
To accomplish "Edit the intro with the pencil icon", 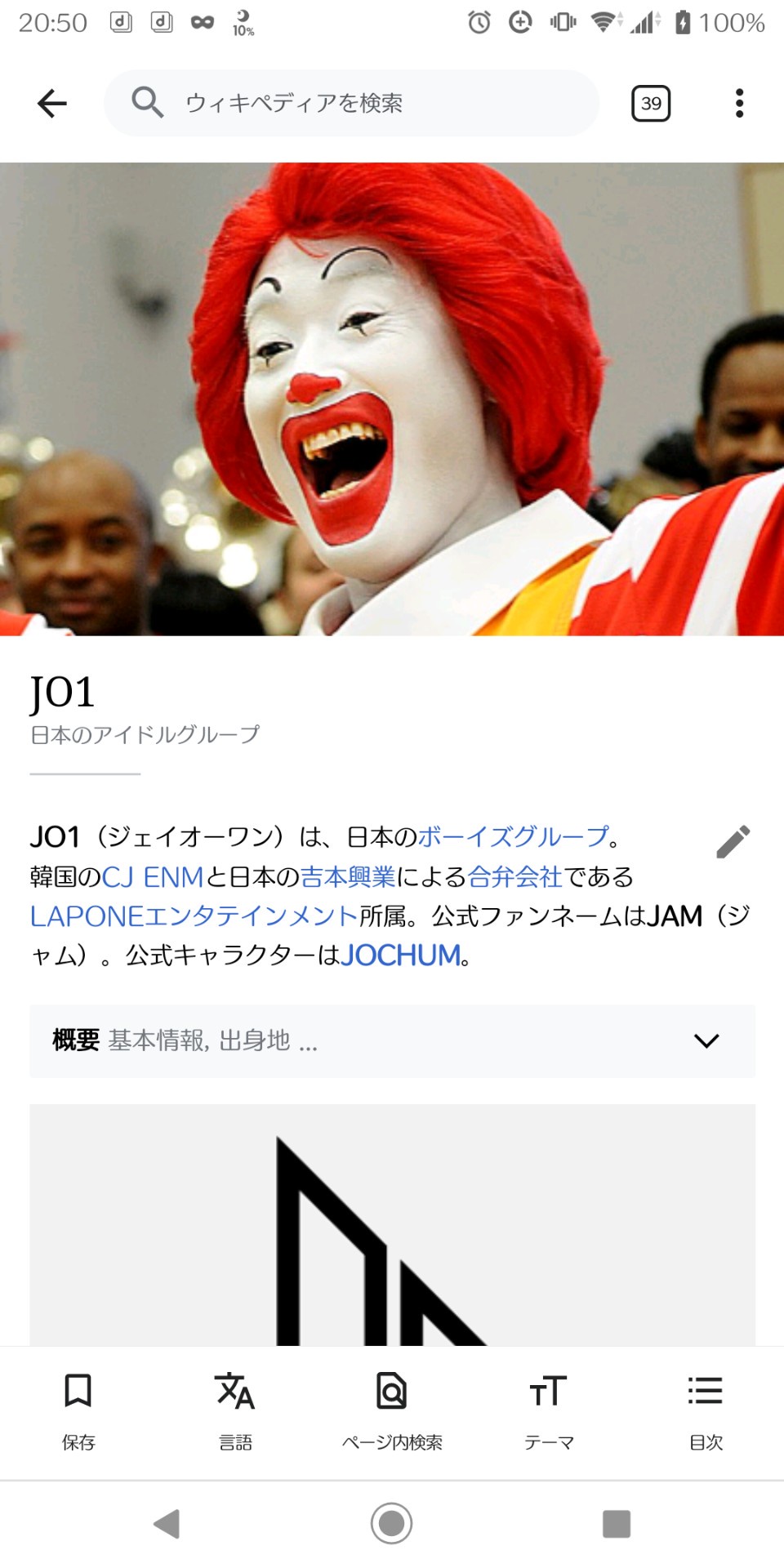I will (733, 841).
